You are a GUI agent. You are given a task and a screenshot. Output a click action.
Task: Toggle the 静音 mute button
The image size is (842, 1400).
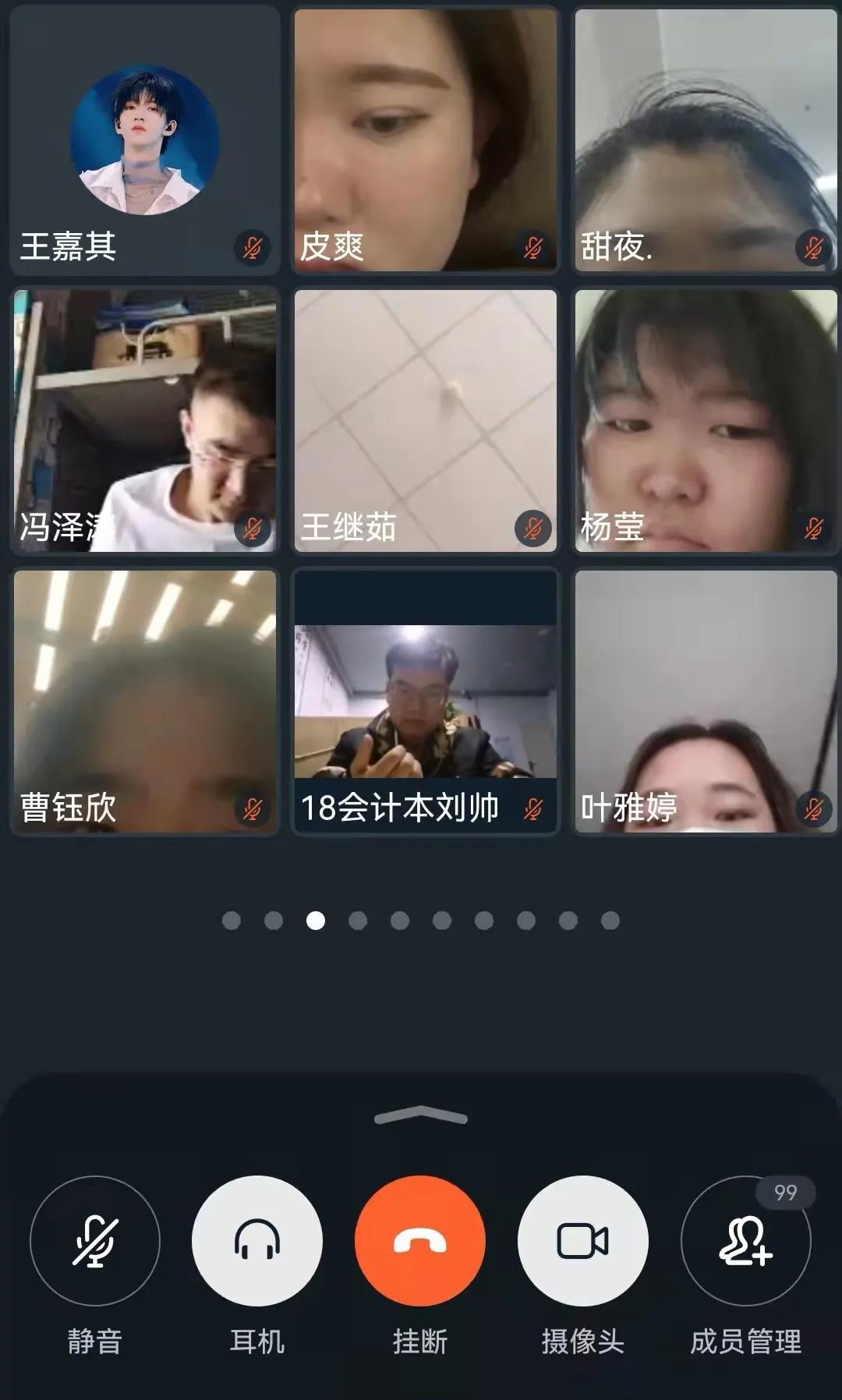pyautogui.click(x=94, y=1240)
